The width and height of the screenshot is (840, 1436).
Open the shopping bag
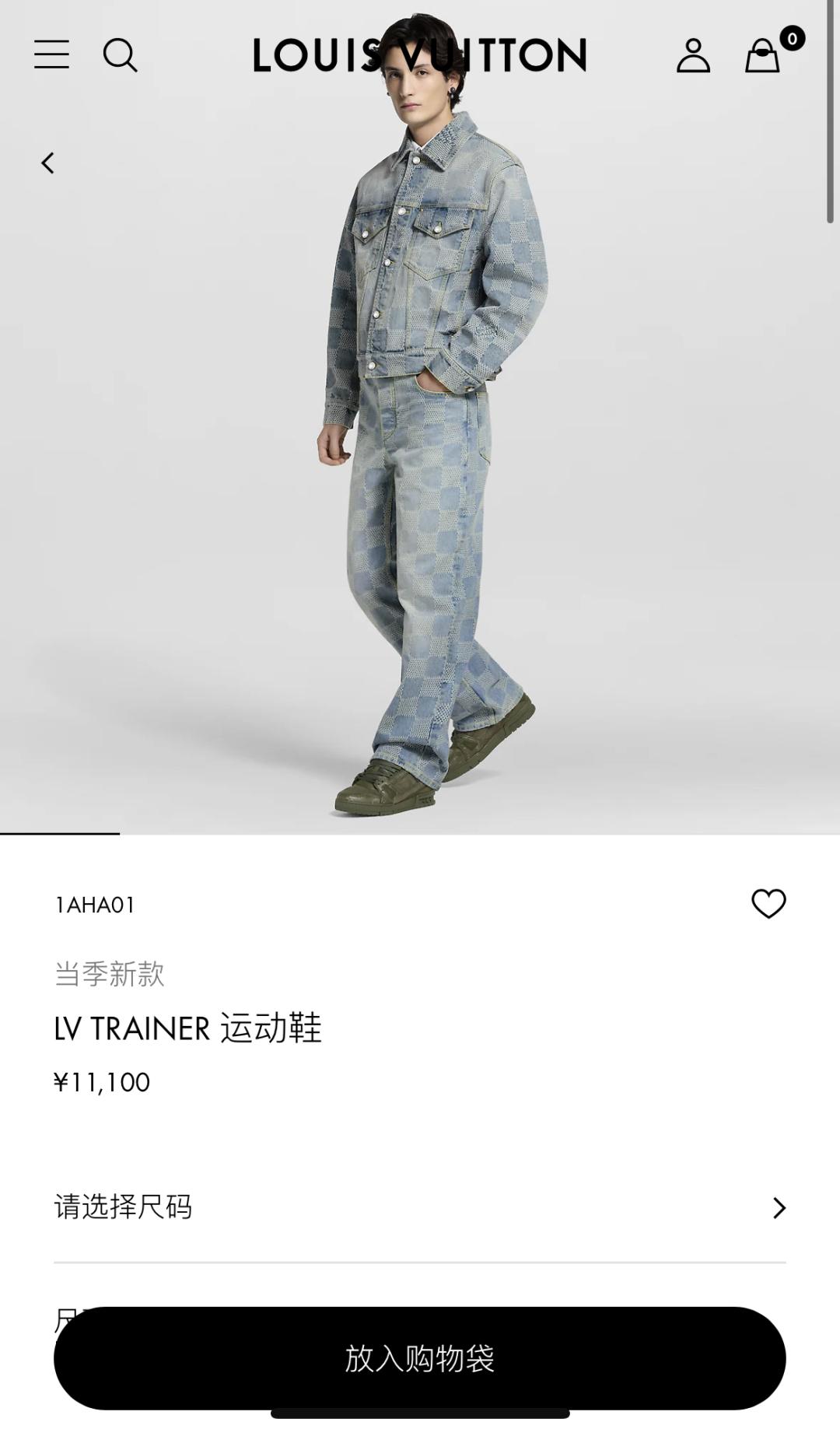(763, 56)
